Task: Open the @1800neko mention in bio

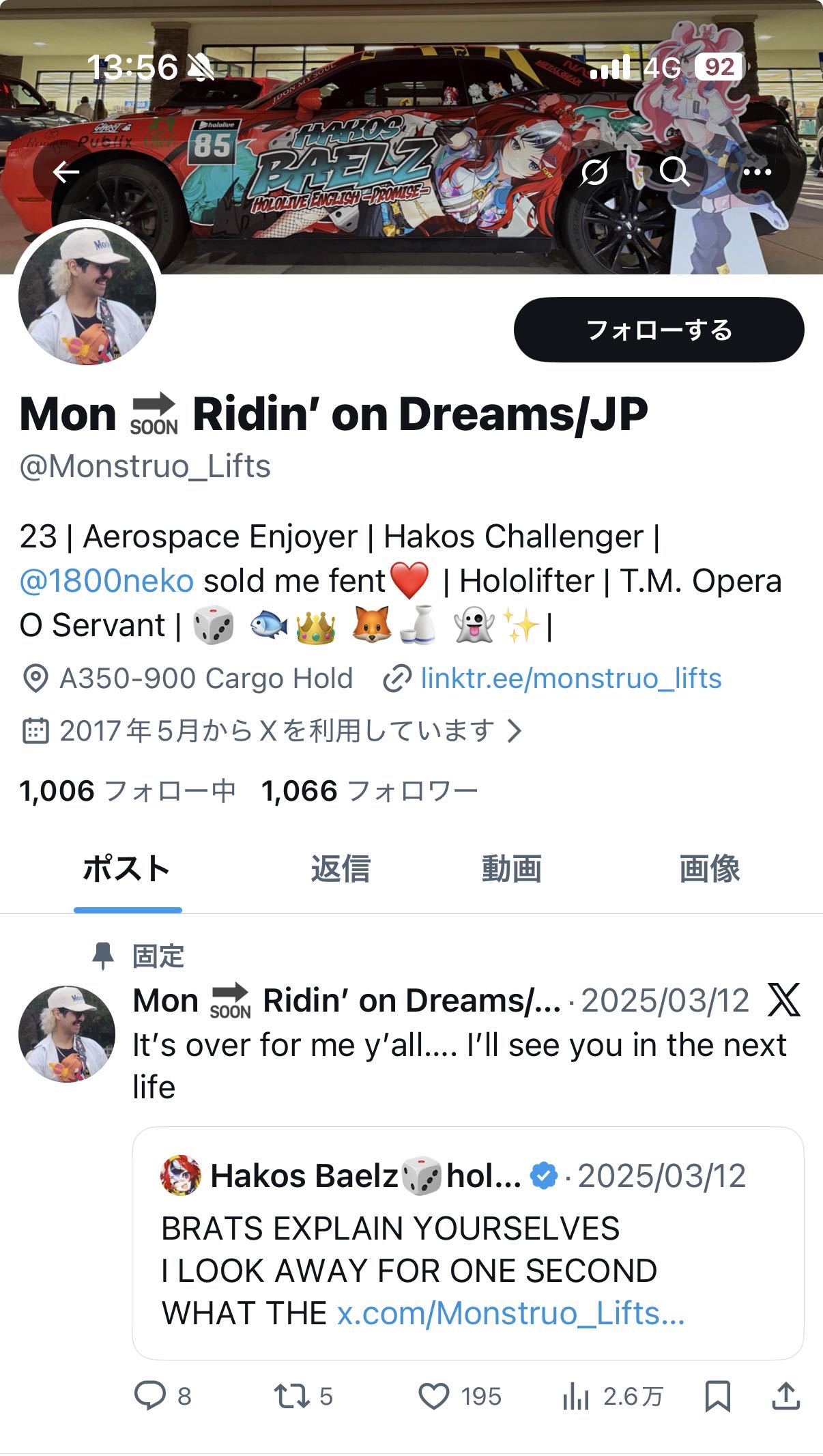Action: pyautogui.click(x=106, y=581)
